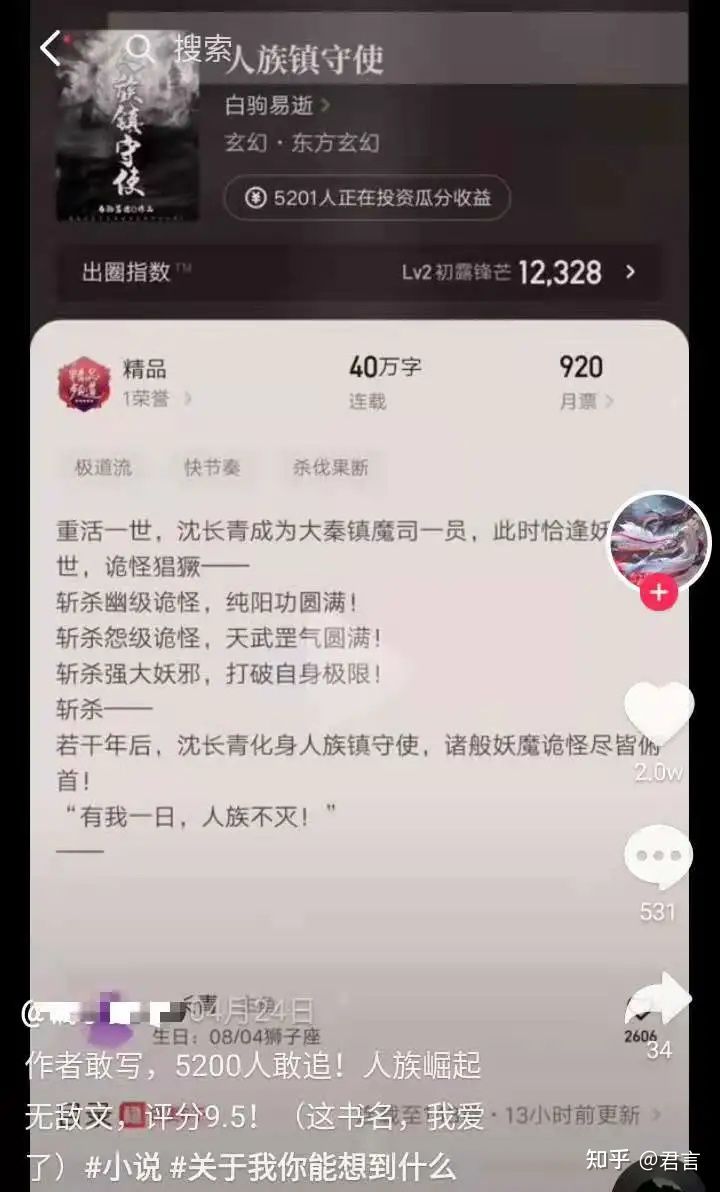This screenshot has height=1192, width=720.
Task: Open the #关于我你能想到什么 hashtag
Action: [x=313, y=1167]
